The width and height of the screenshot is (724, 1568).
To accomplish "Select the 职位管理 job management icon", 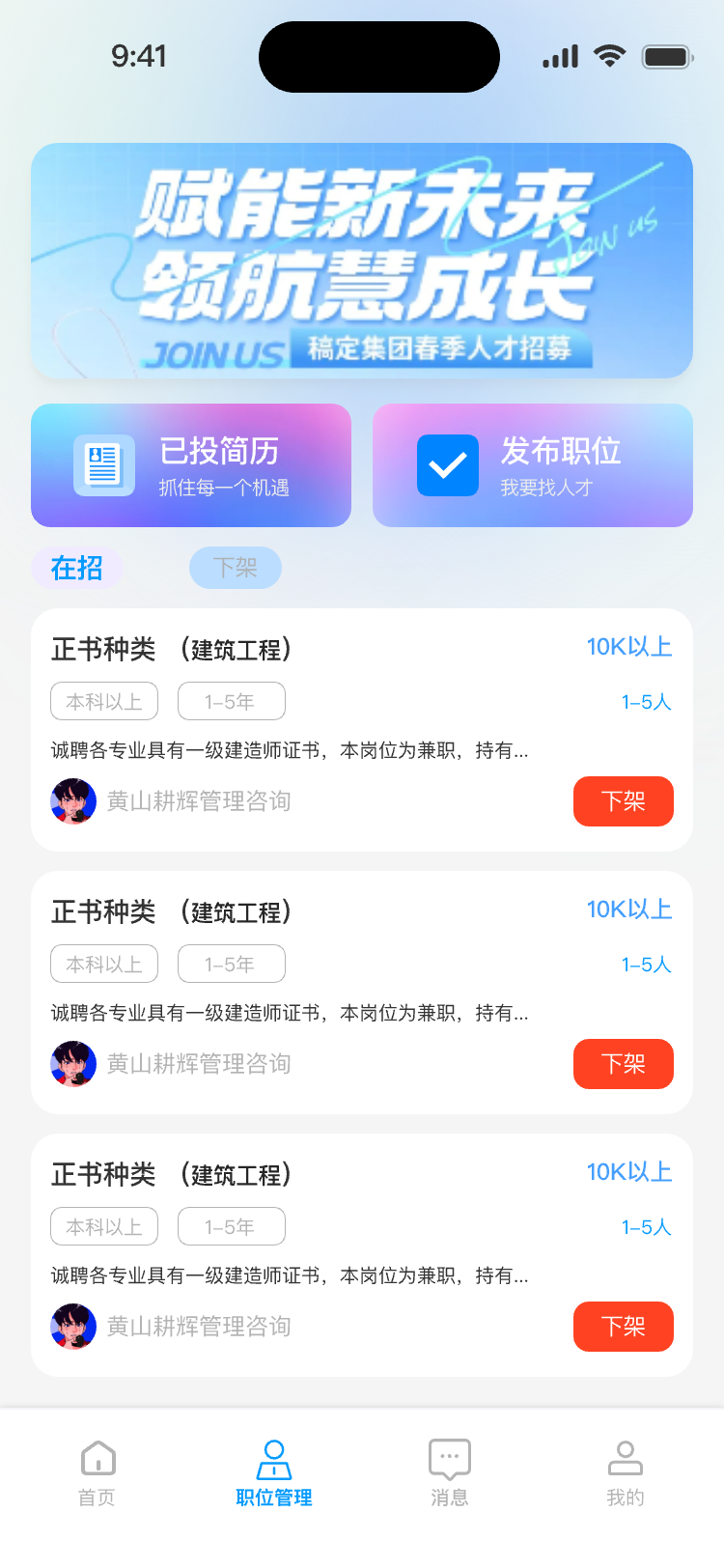I will (273, 1458).
